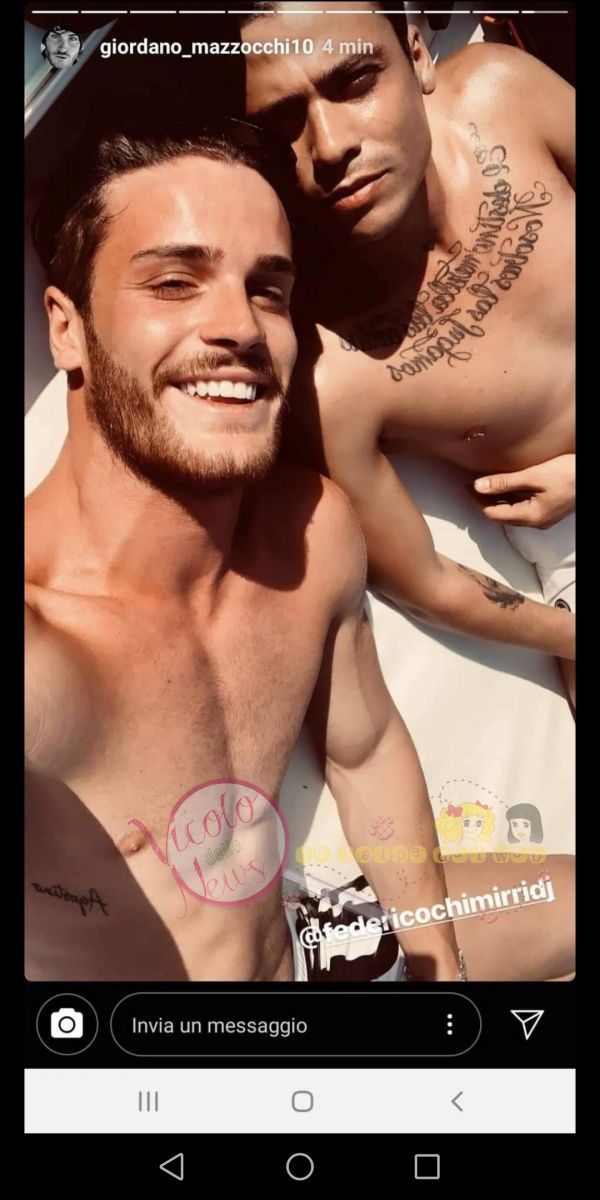Screen dimensions: 600x1200
Task: Go to home screen via circle button
Action: click(x=300, y=1166)
